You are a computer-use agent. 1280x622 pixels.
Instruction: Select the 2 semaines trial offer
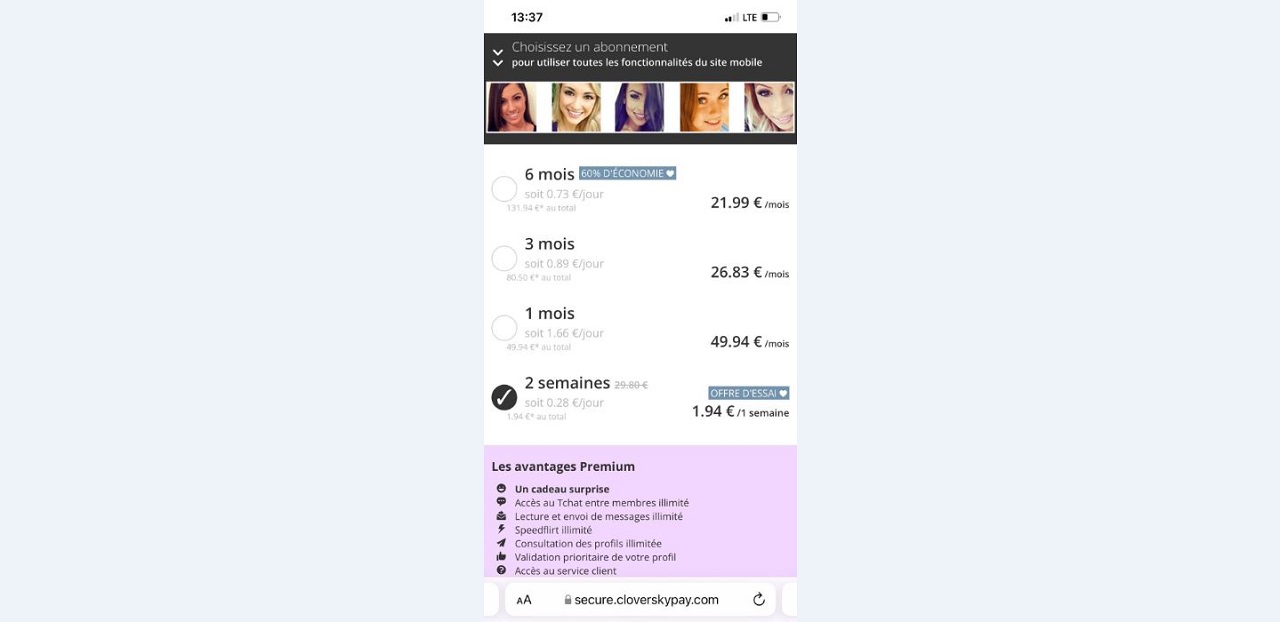[504, 397]
